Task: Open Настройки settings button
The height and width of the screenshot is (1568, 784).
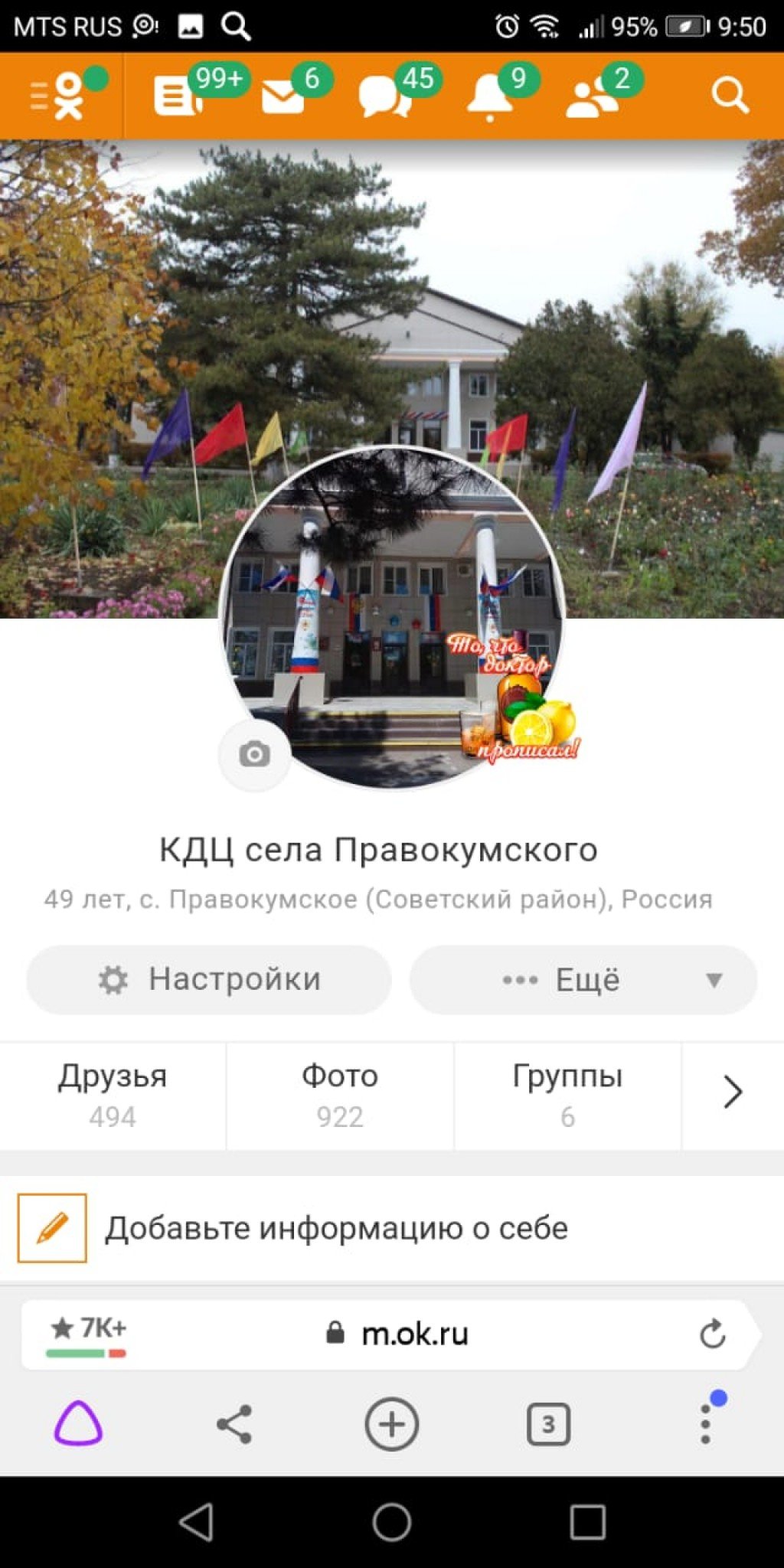Action: coord(209,980)
